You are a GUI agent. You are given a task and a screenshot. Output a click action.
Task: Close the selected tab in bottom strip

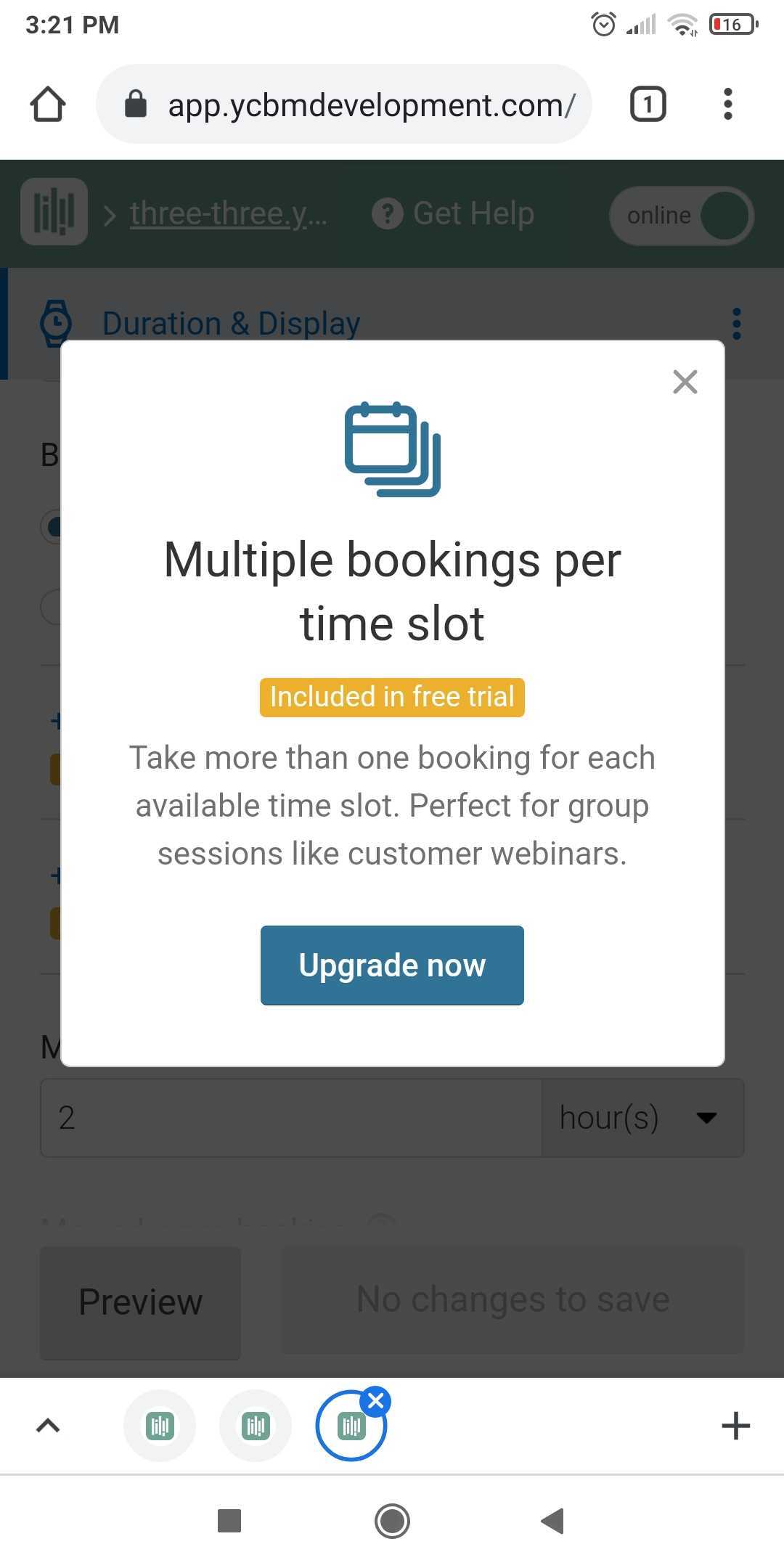(375, 1401)
